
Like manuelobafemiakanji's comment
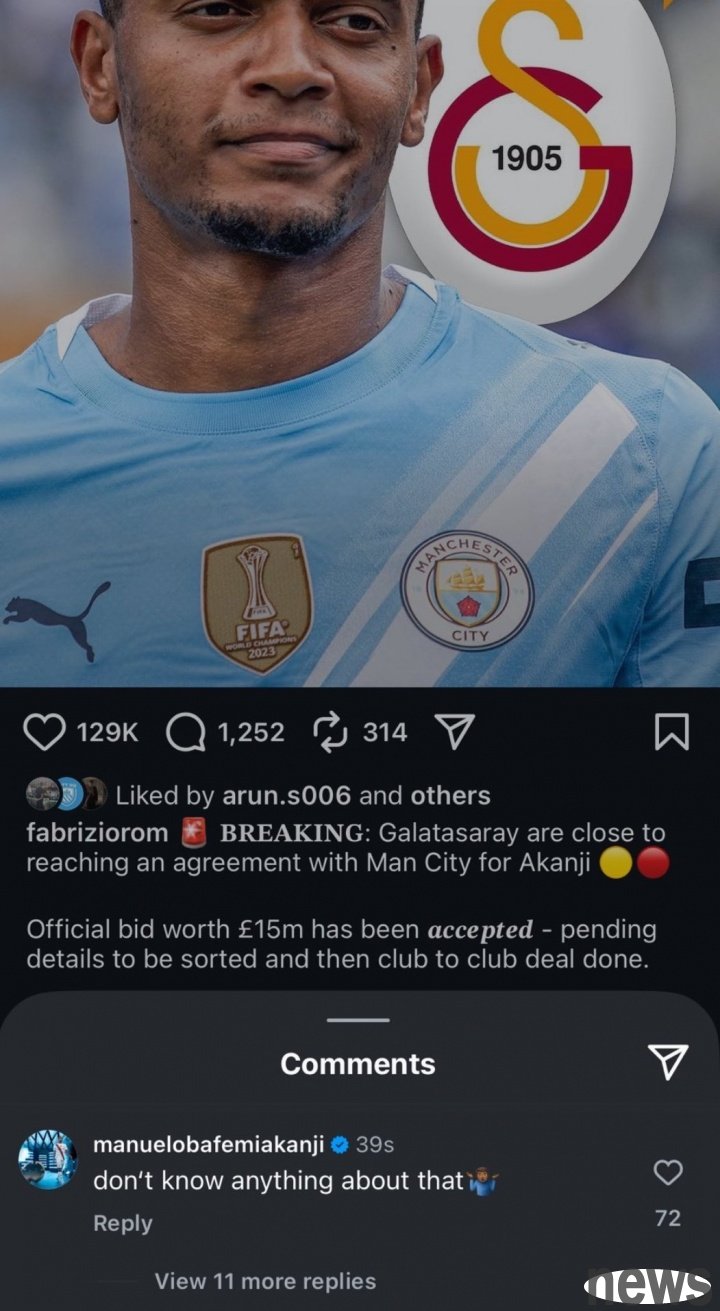(x=667, y=1173)
